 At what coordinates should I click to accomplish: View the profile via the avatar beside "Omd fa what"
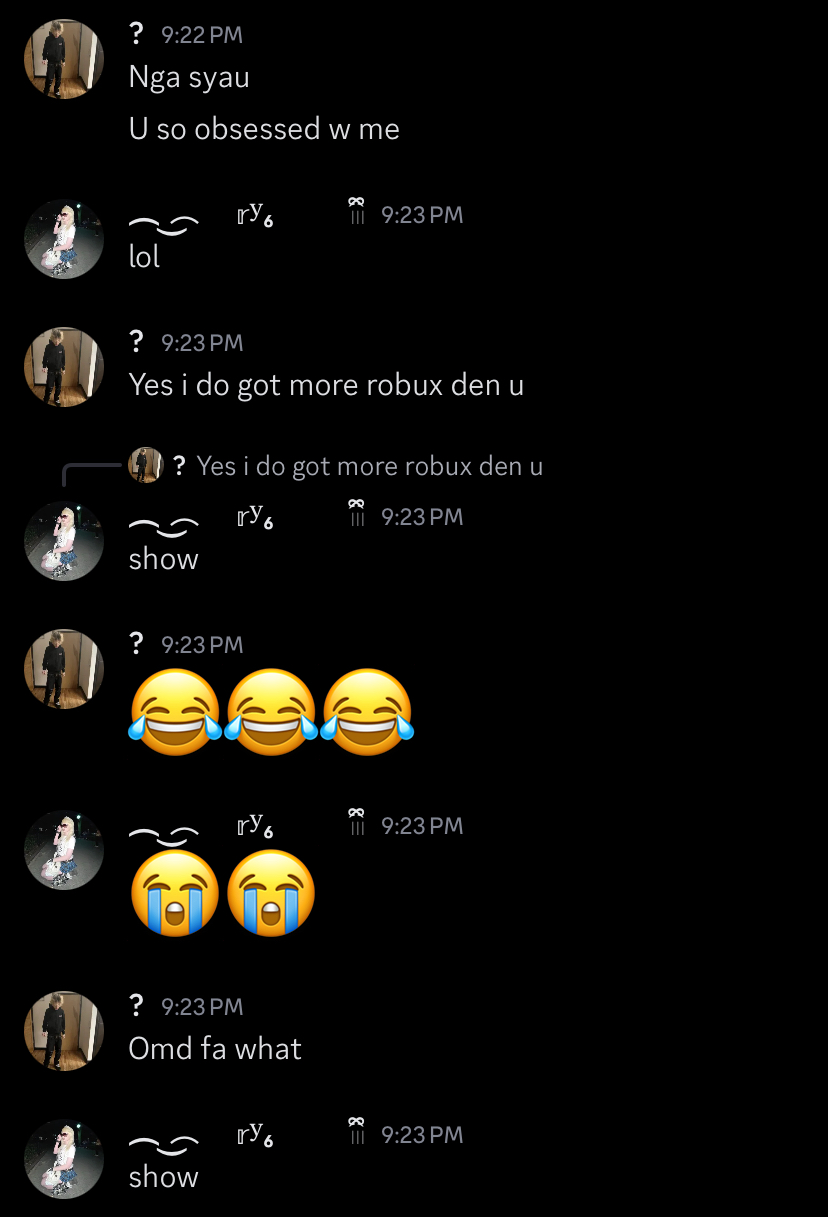point(64,1031)
